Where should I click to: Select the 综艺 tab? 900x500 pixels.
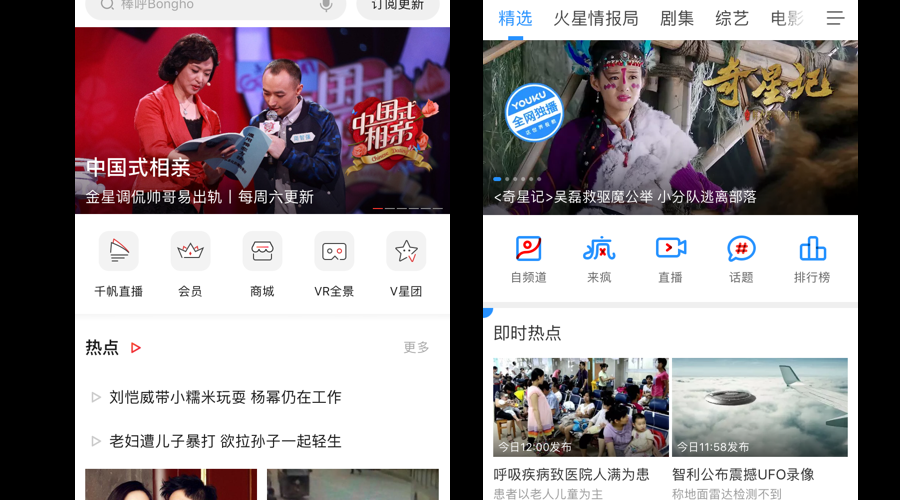pos(732,18)
